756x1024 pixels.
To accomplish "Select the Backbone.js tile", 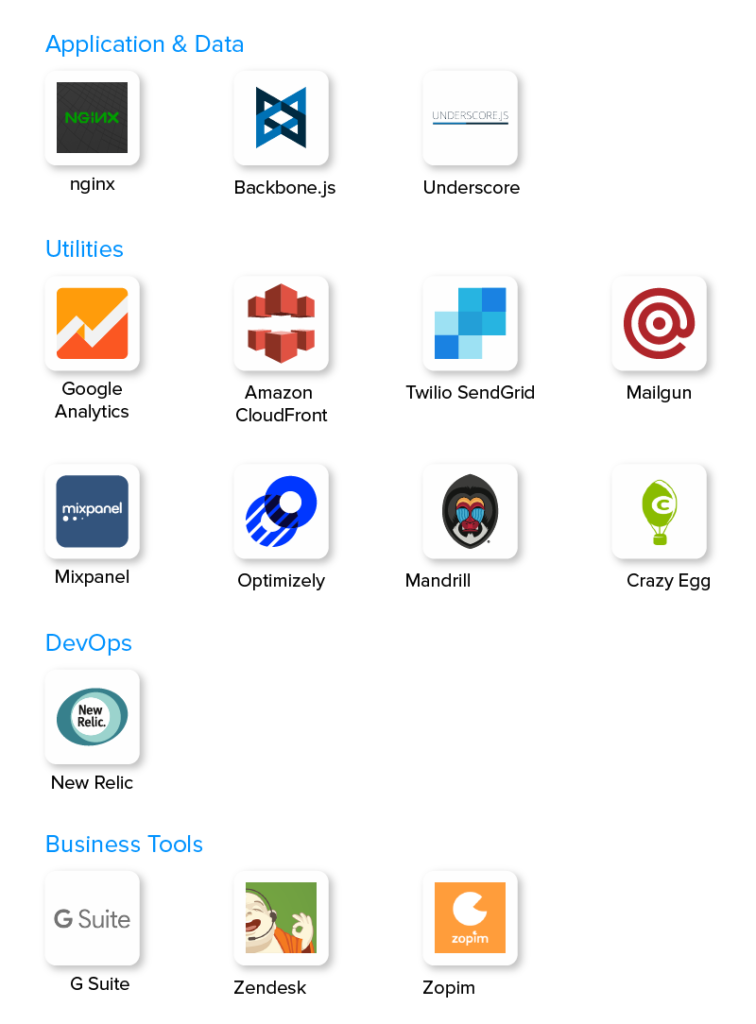I will click(x=281, y=118).
